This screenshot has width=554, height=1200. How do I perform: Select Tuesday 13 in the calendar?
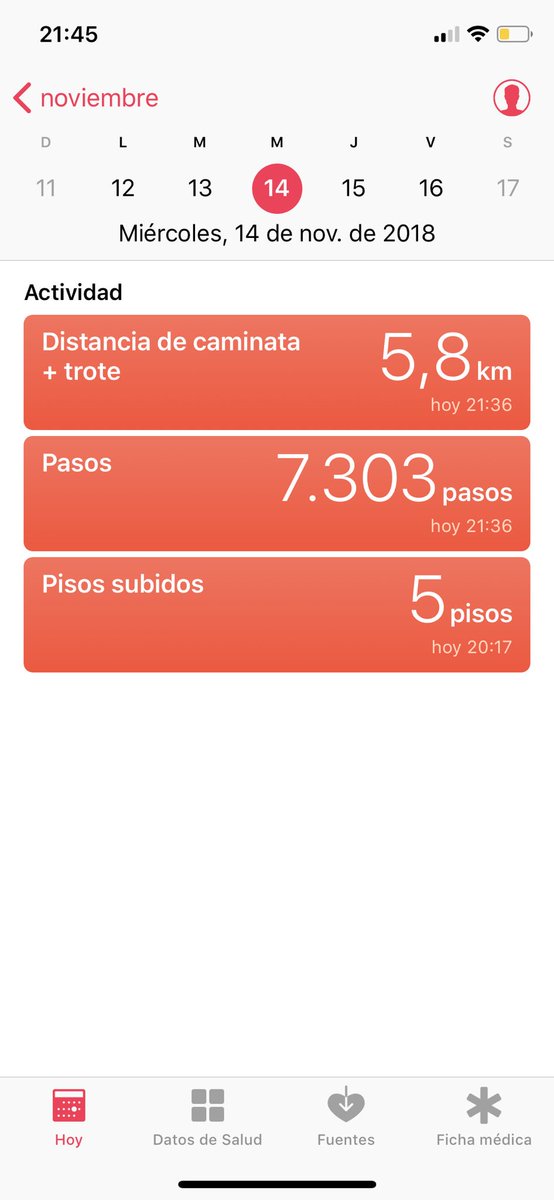(200, 188)
